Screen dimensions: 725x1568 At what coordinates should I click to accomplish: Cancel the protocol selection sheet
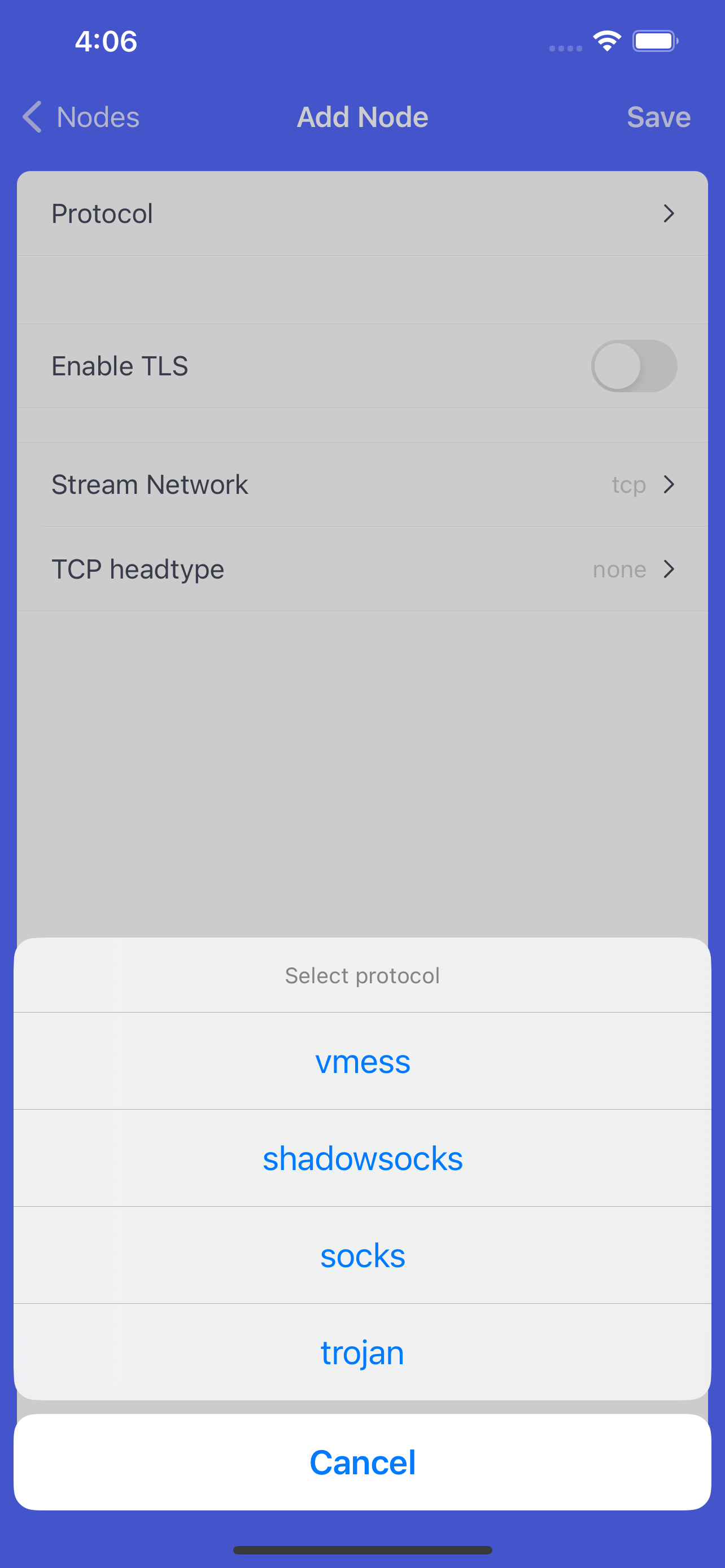tap(362, 1462)
